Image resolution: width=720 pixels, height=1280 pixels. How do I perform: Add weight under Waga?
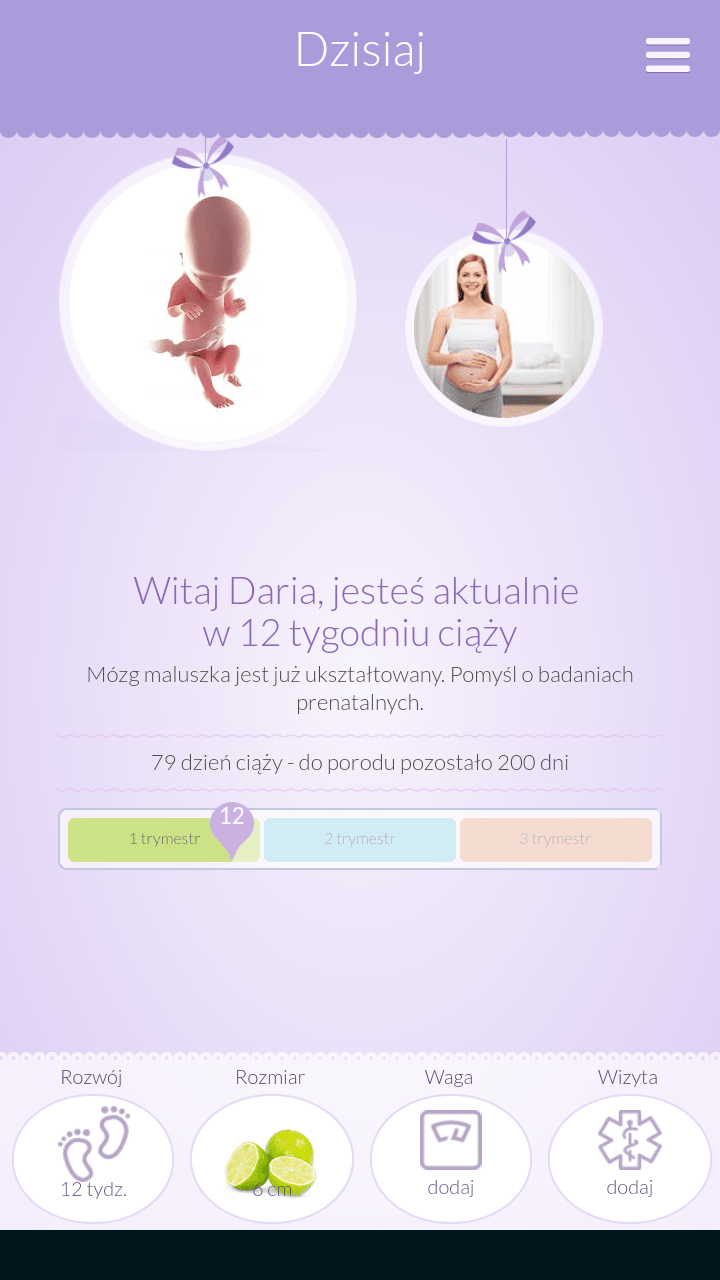tap(450, 1158)
